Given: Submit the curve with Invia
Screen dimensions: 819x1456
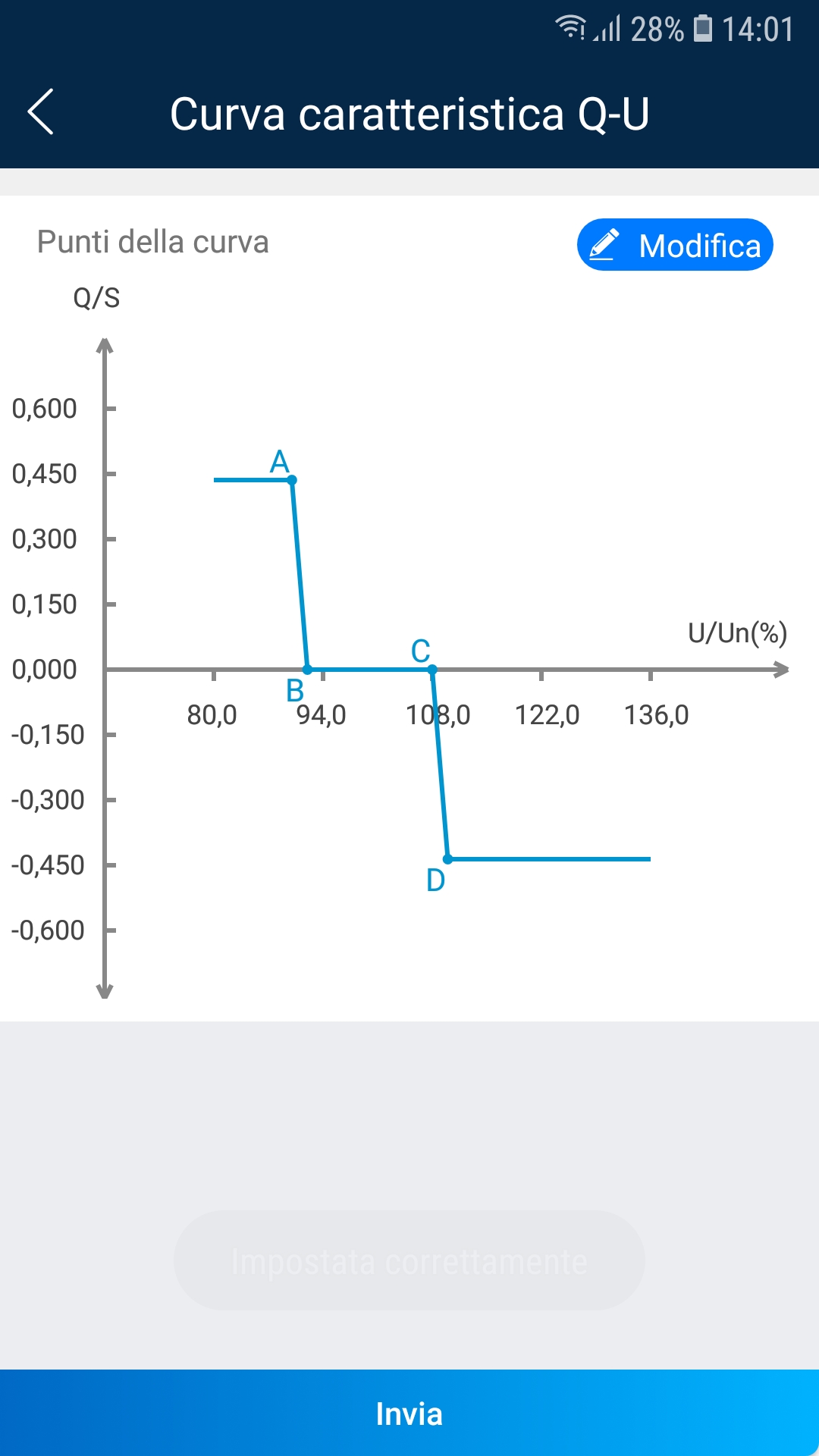Looking at the screenshot, I should (x=409, y=1413).
